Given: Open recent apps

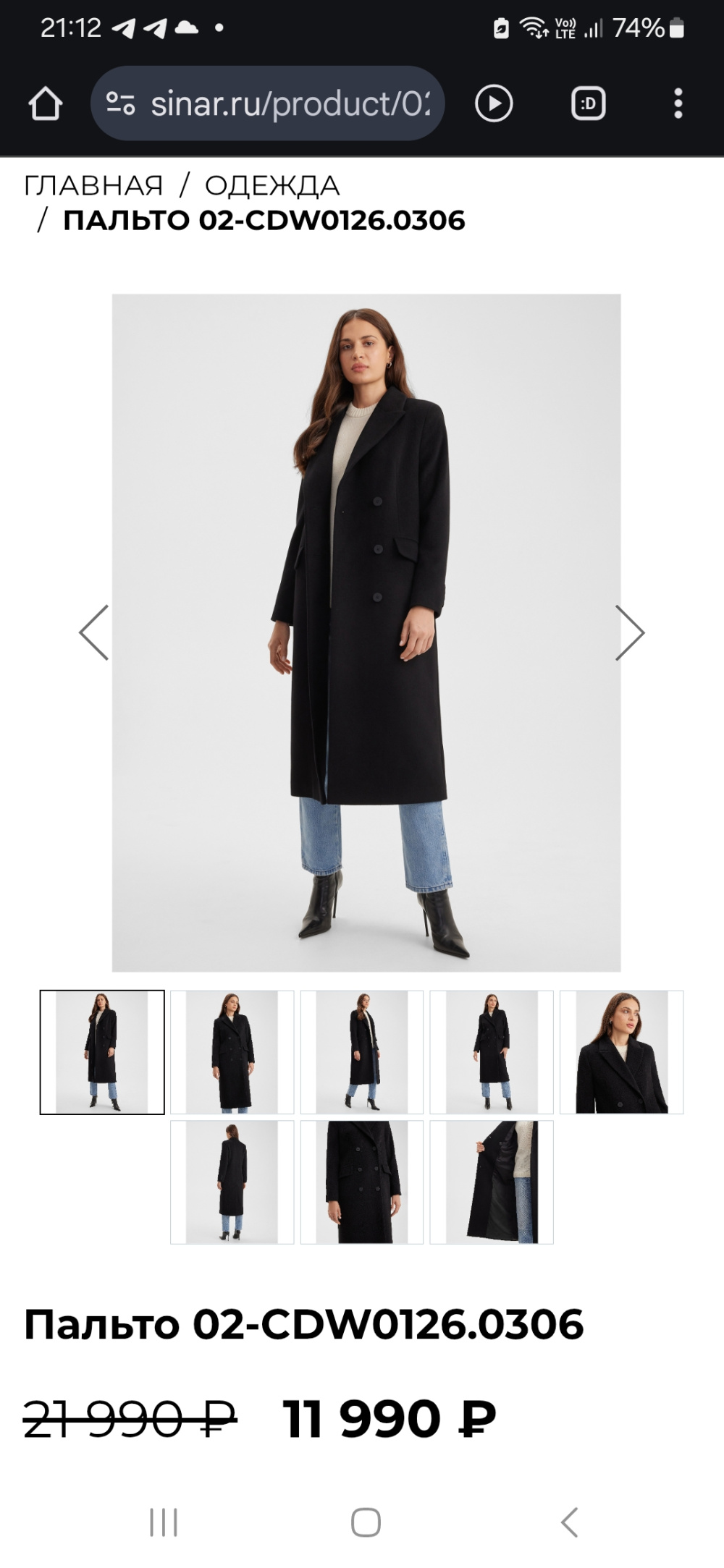Looking at the screenshot, I should pos(164,1522).
